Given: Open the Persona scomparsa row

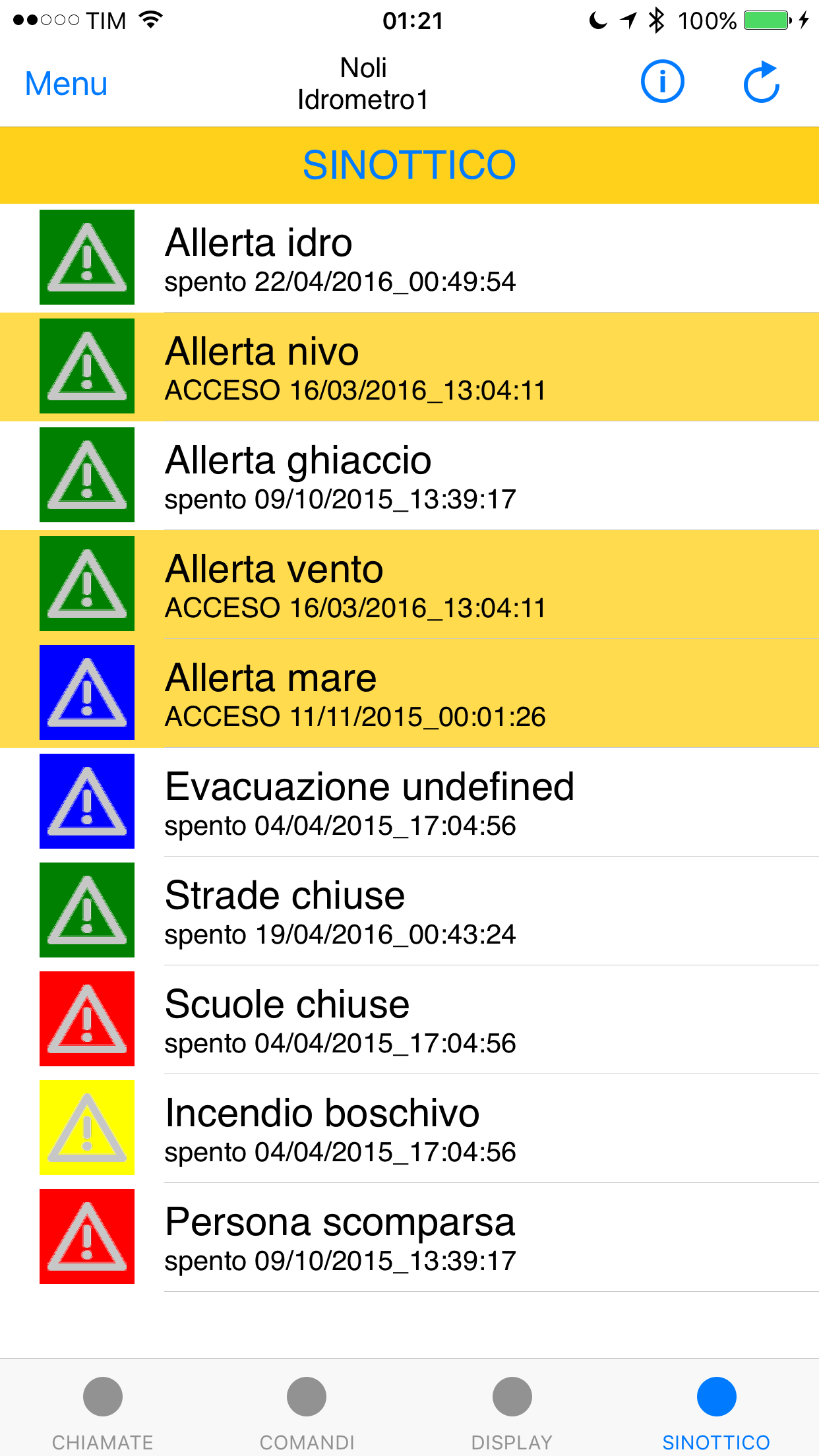Looking at the screenshot, I should [x=409, y=1237].
